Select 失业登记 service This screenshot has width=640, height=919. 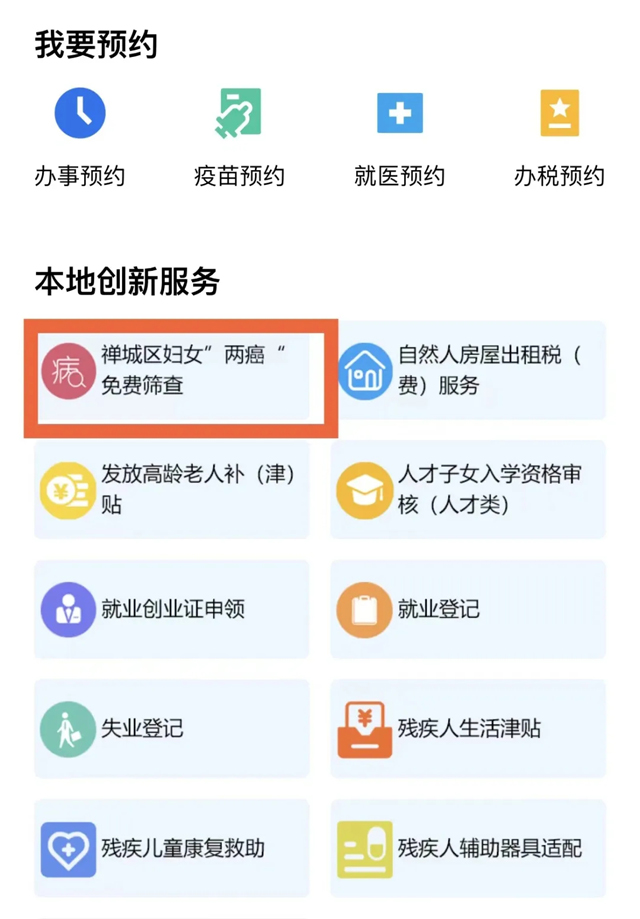point(172,728)
